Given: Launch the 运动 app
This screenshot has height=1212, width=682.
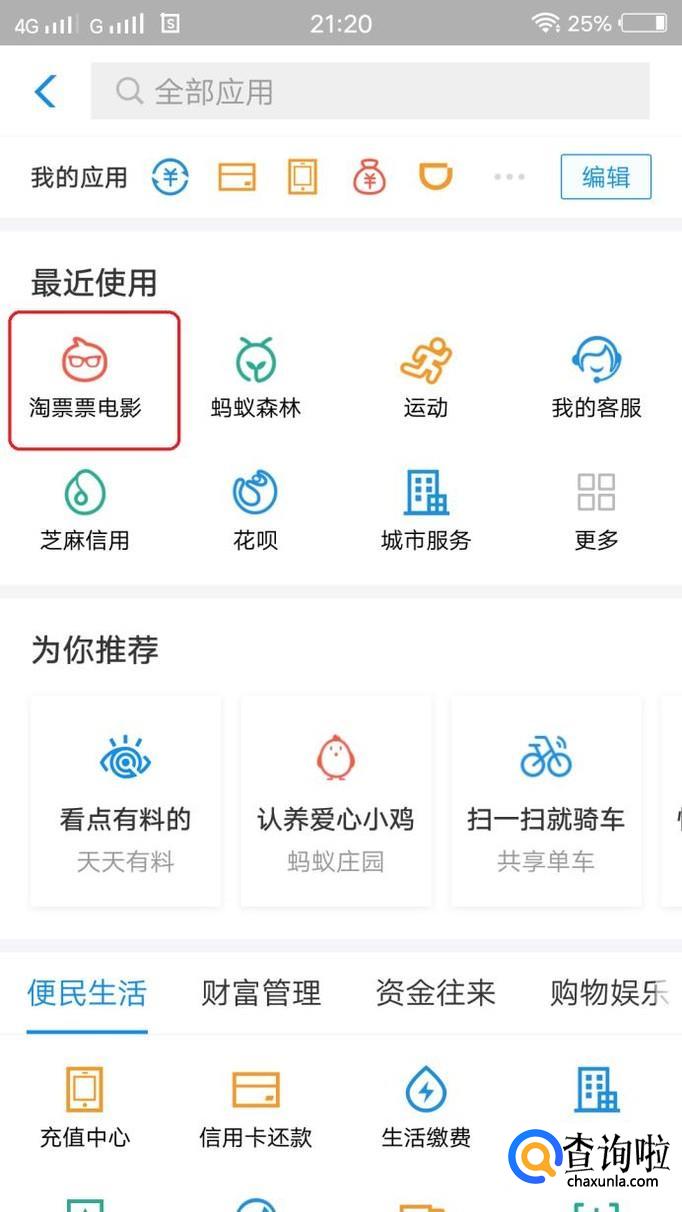Looking at the screenshot, I should point(426,379).
